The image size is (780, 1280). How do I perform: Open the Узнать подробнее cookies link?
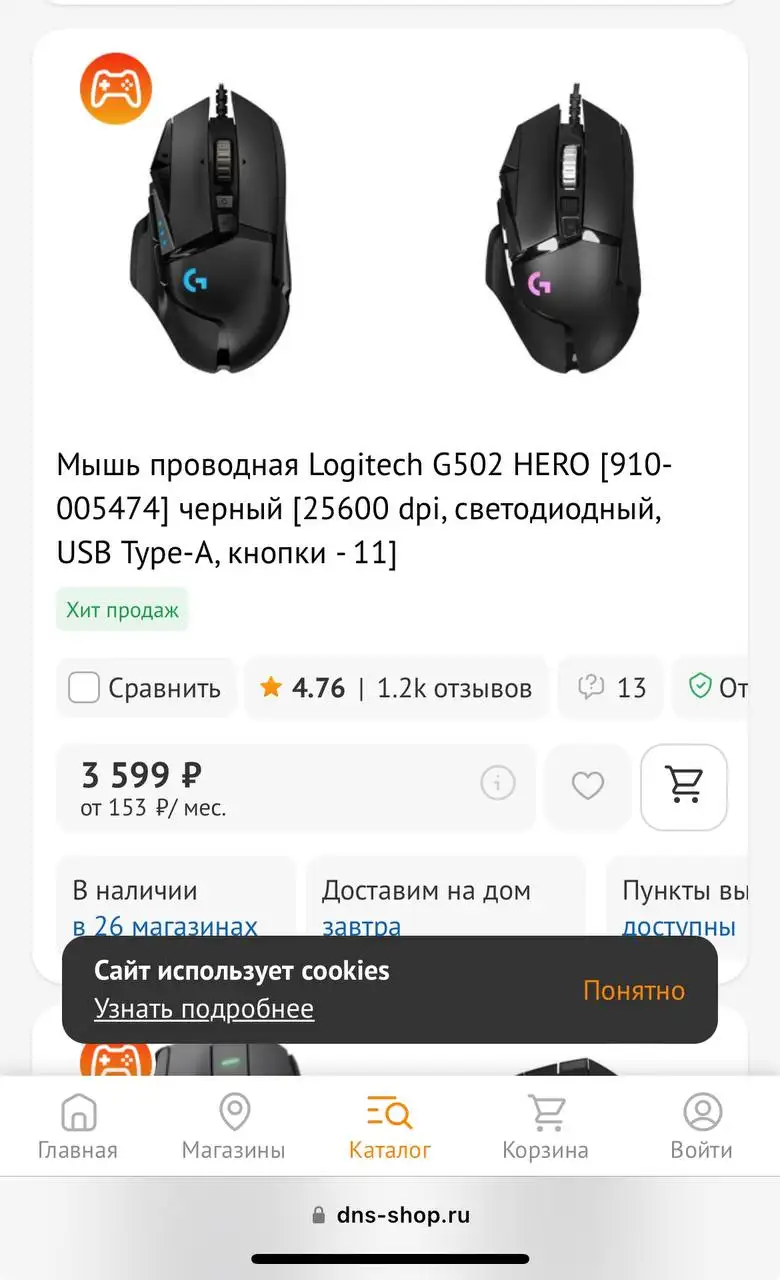coord(202,1009)
